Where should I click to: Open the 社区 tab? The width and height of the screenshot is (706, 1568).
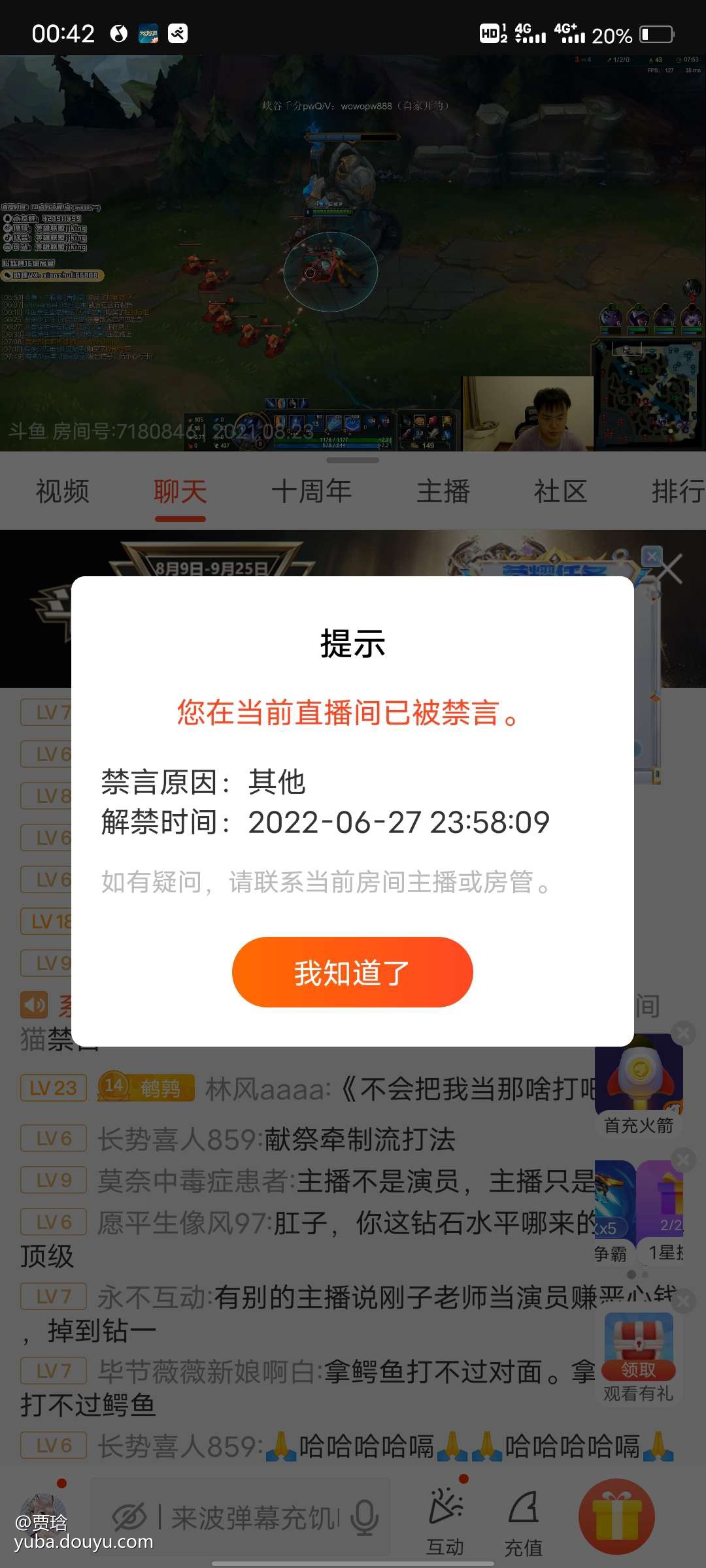pos(560,491)
